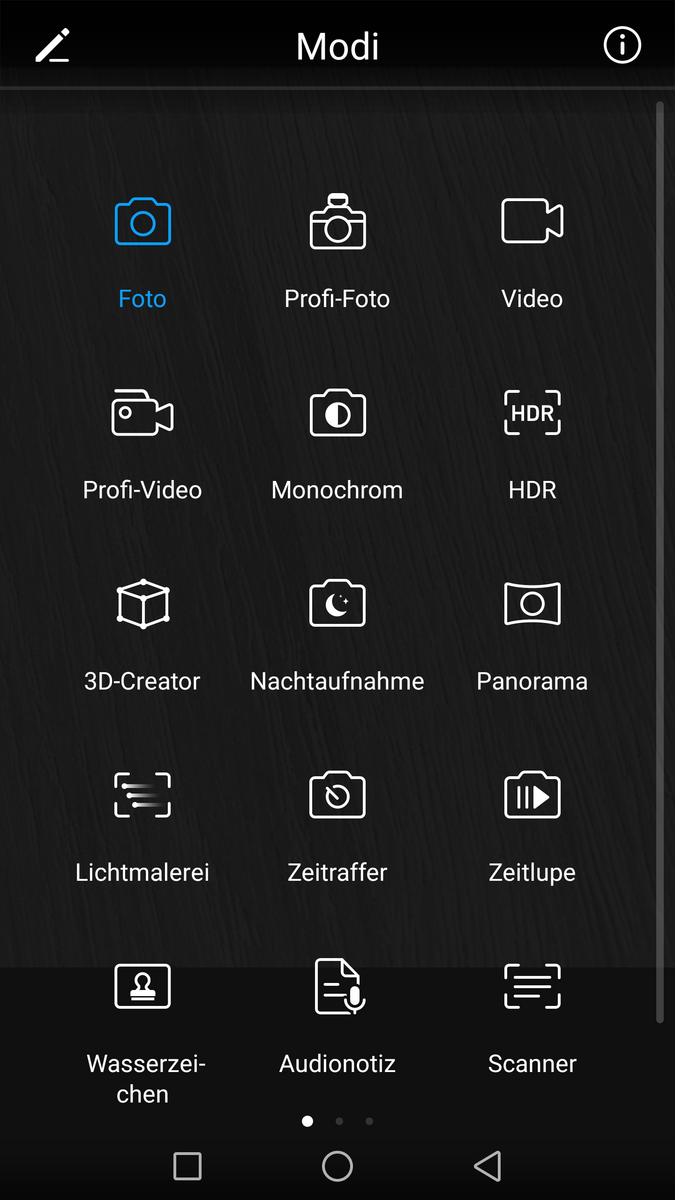Go back with the system back button
The image size is (675, 1200).
(487, 1166)
